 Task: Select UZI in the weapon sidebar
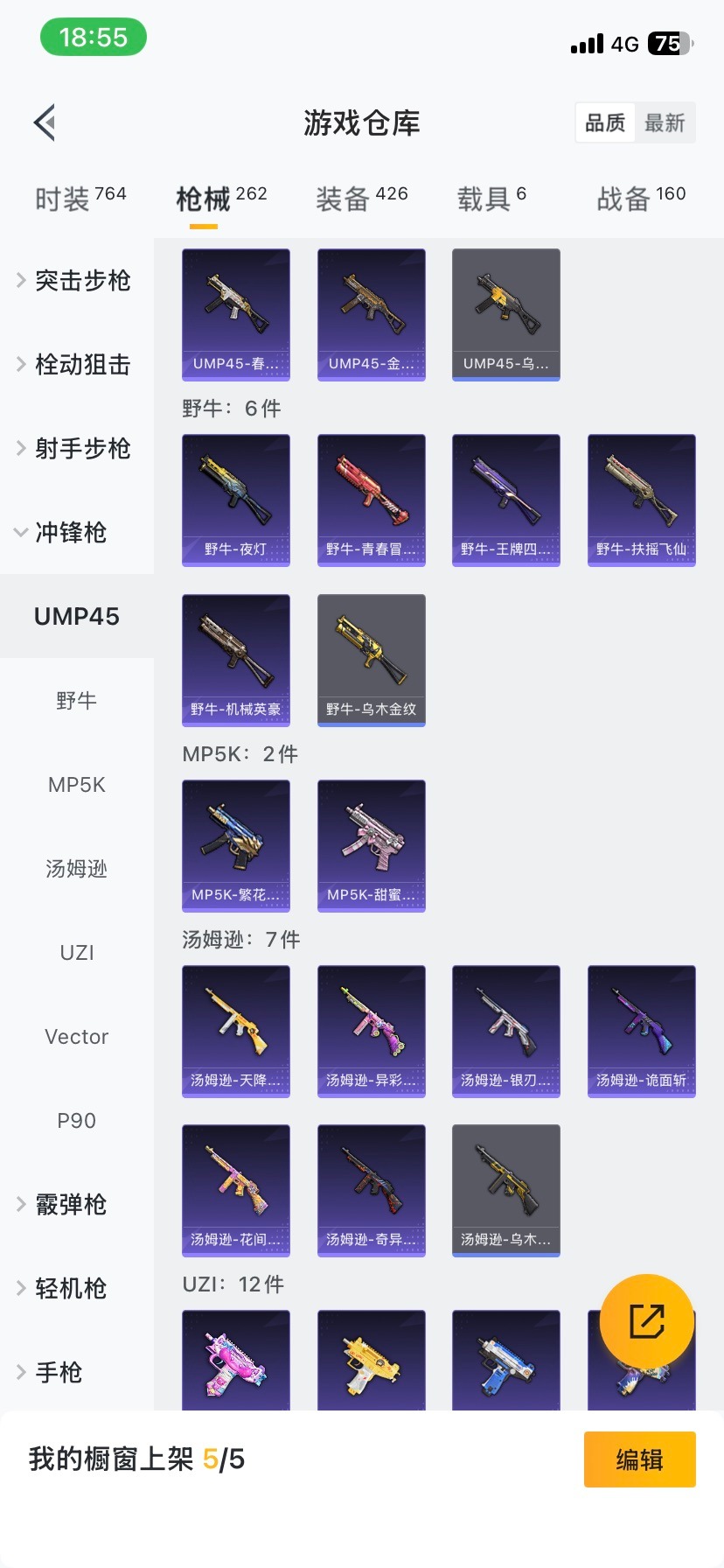click(76, 953)
